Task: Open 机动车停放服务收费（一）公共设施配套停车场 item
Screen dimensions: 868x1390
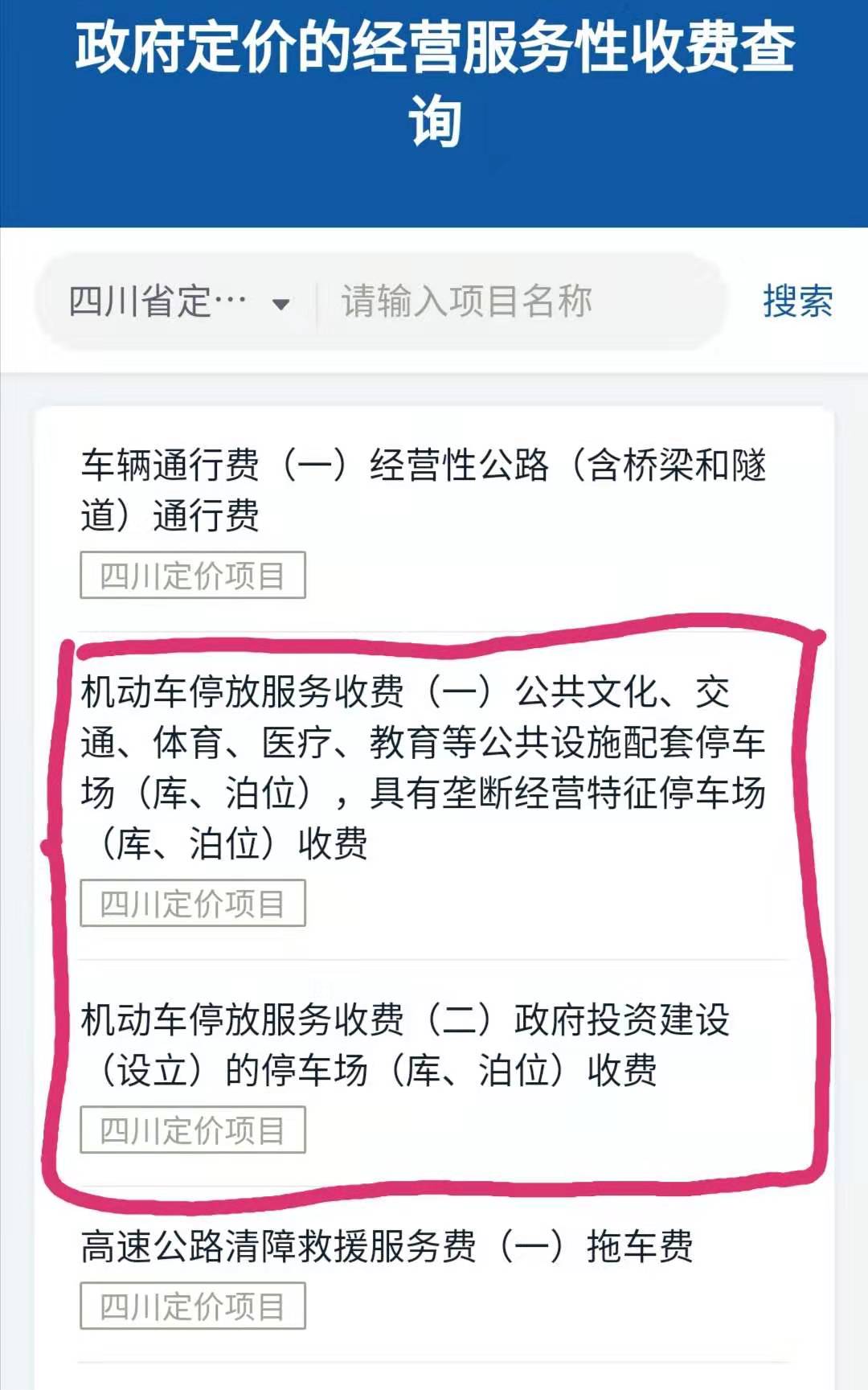Action: pyautogui.click(x=424, y=766)
